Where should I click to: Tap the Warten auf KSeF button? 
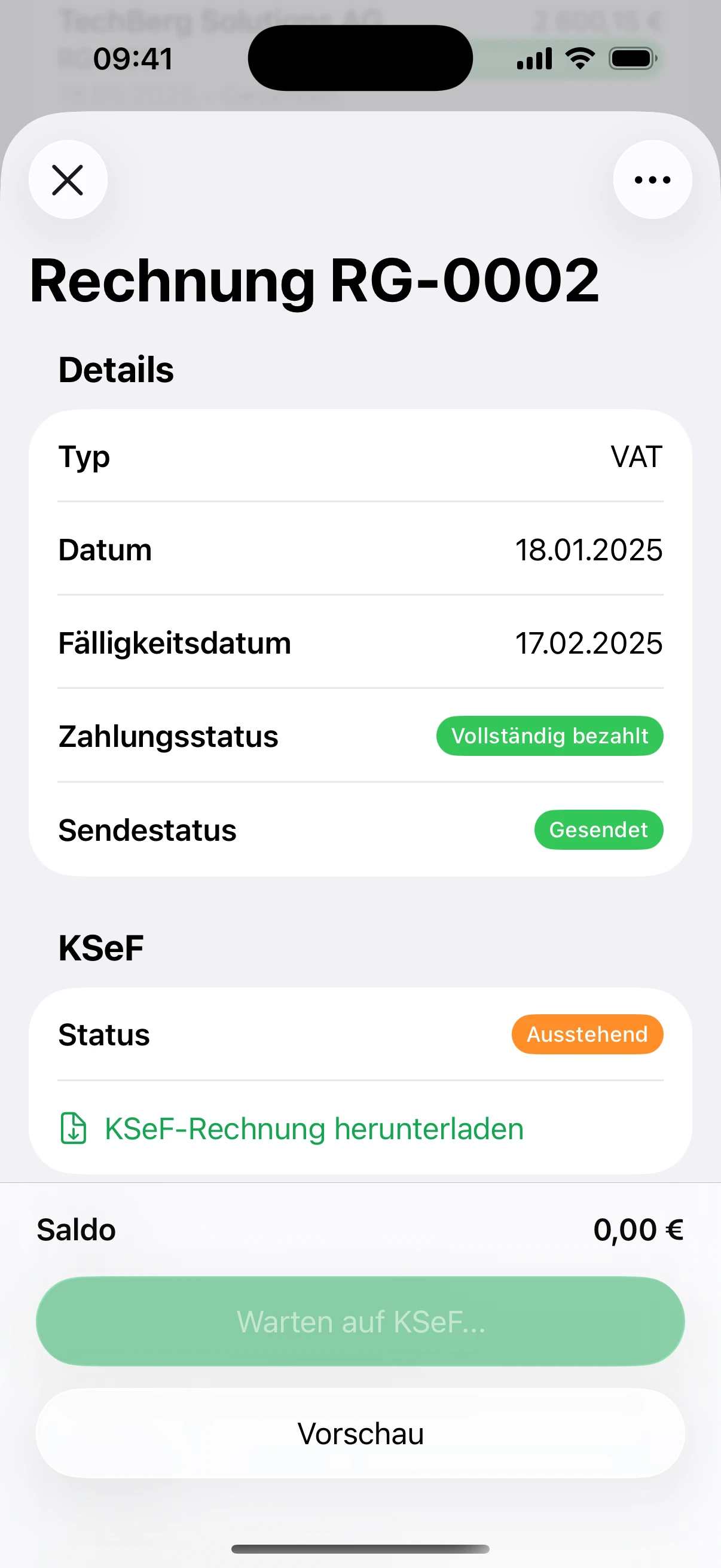[x=360, y=1322]
